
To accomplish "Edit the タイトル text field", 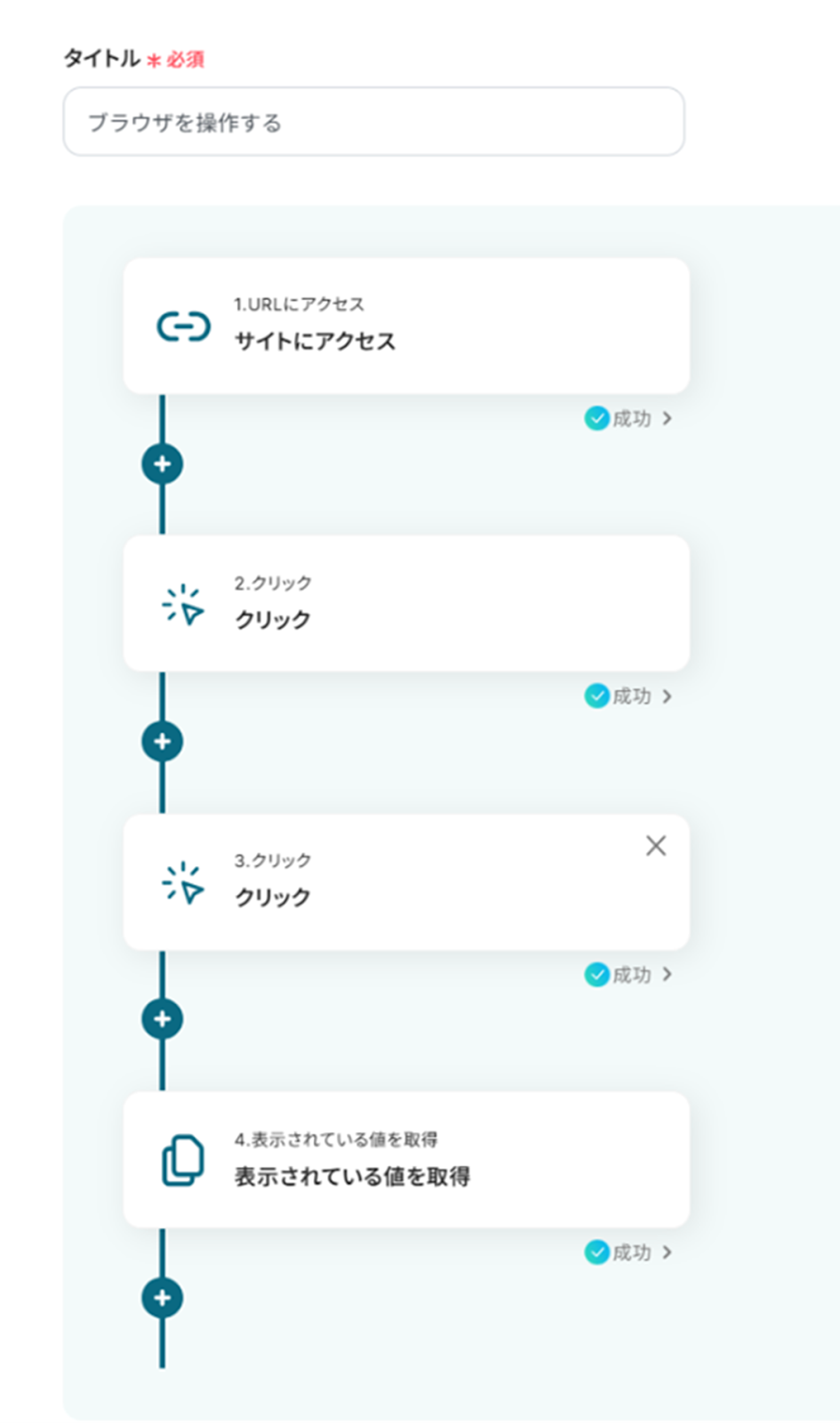I will point(373,122).
